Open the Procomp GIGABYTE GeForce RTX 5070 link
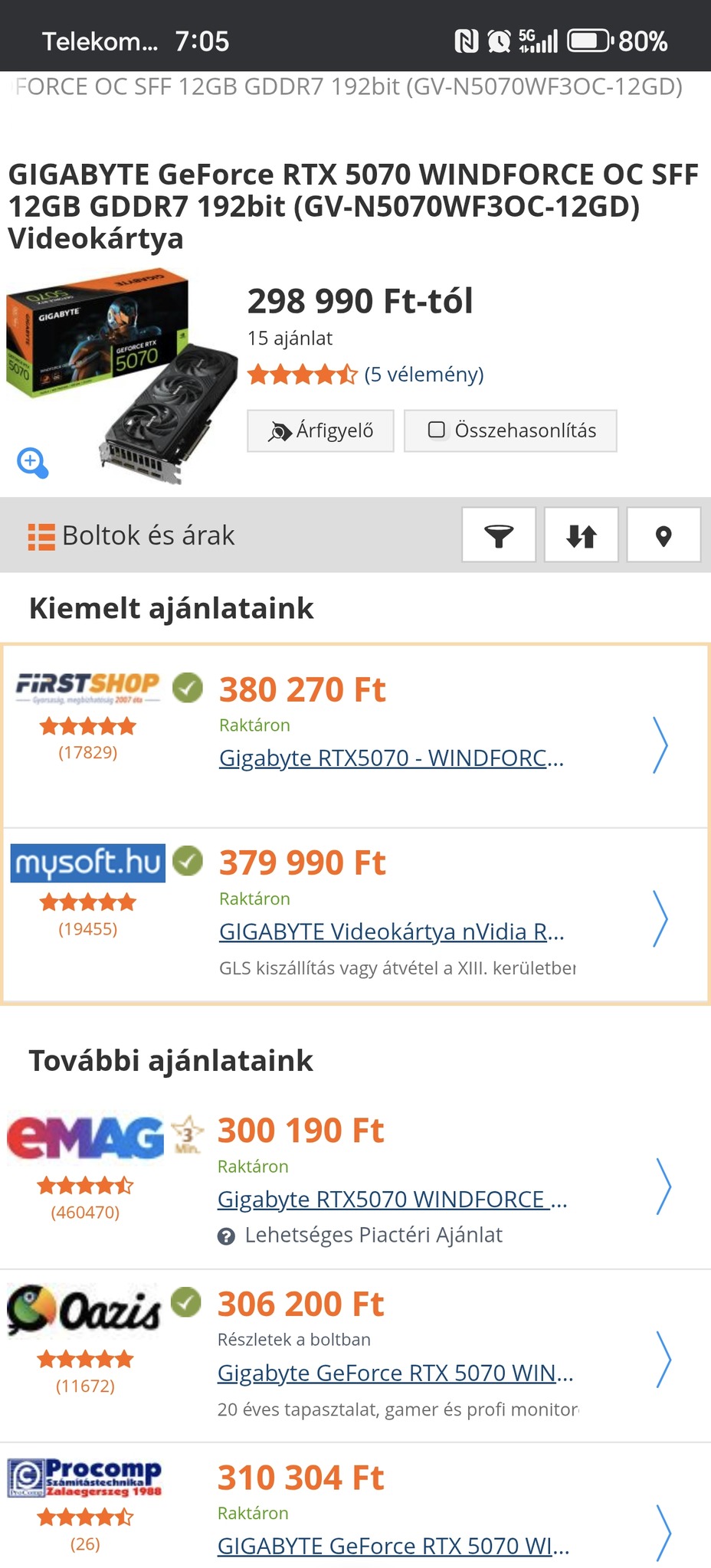The width and height of the screenshot is (711, 1568). pos(393,1546)
